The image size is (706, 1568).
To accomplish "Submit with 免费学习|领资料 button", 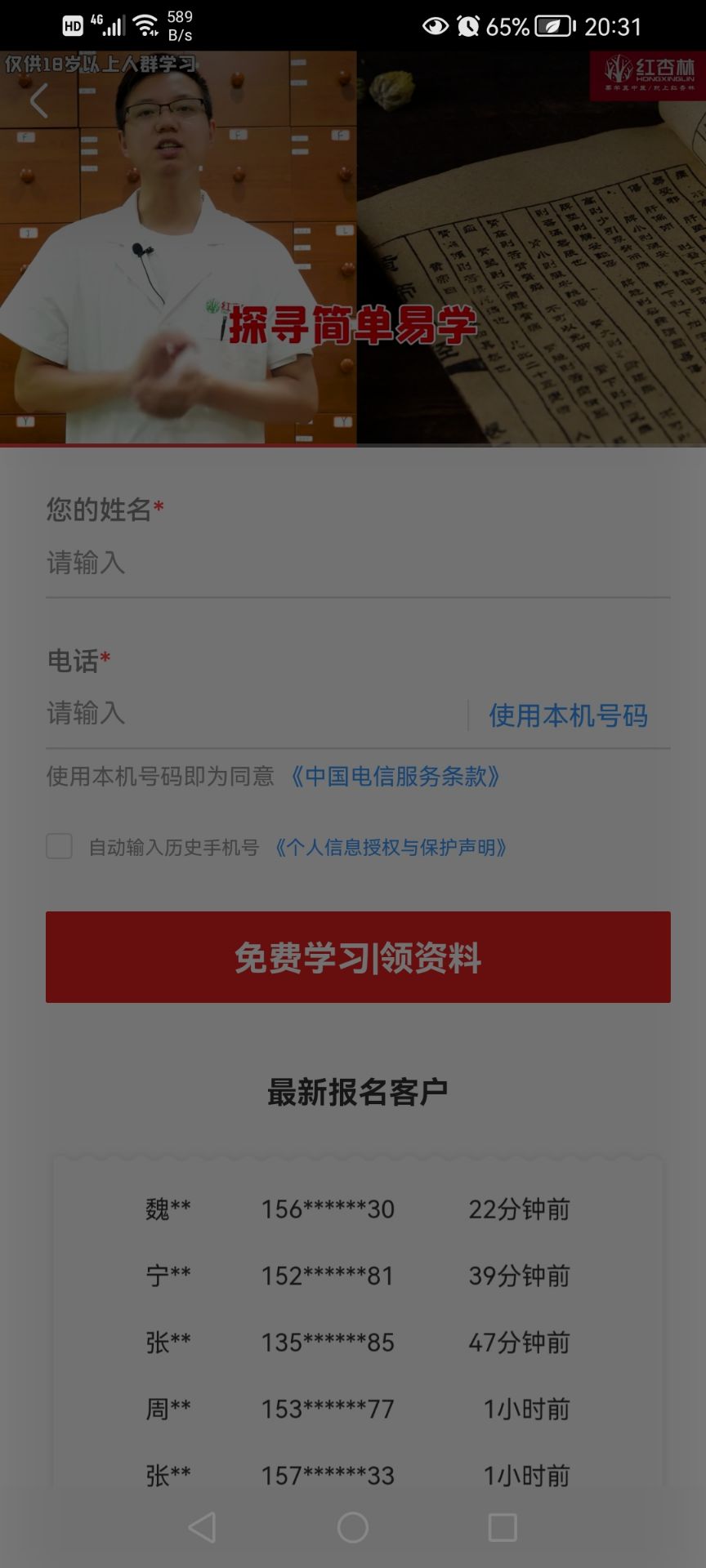I will pos(358,957).
